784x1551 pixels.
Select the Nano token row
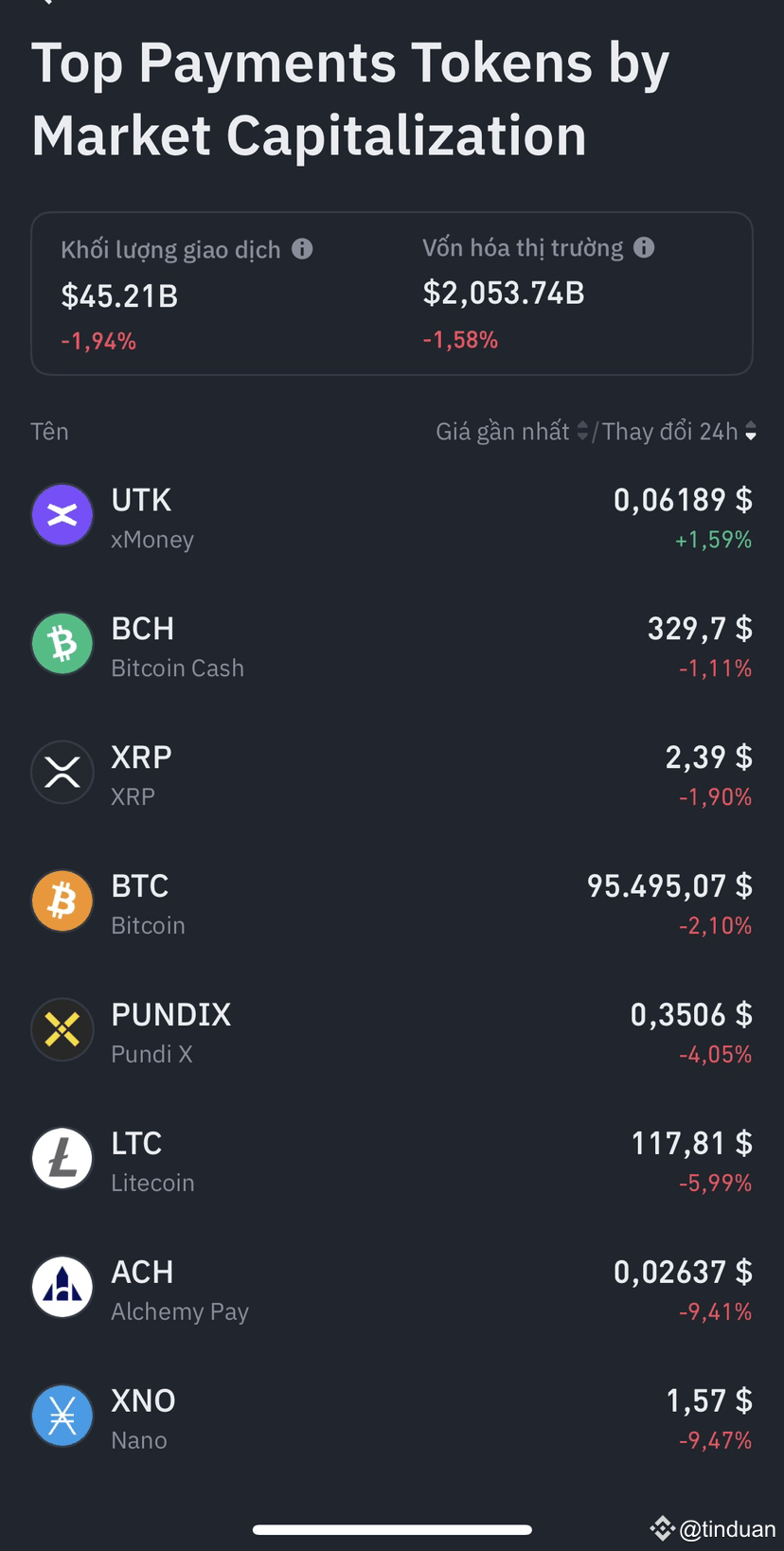(392, 1416)
